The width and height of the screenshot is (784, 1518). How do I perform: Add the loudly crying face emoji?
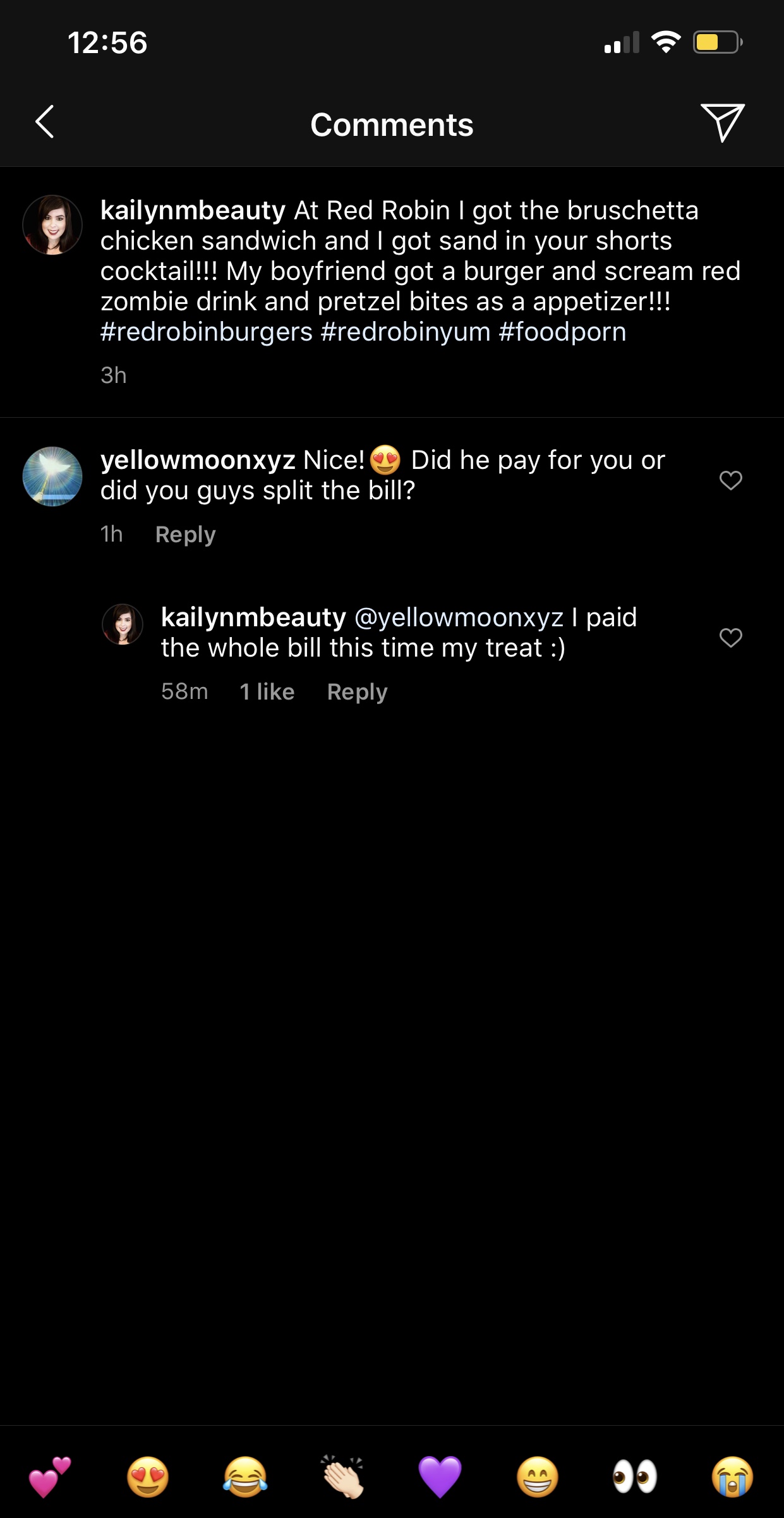733,1478
